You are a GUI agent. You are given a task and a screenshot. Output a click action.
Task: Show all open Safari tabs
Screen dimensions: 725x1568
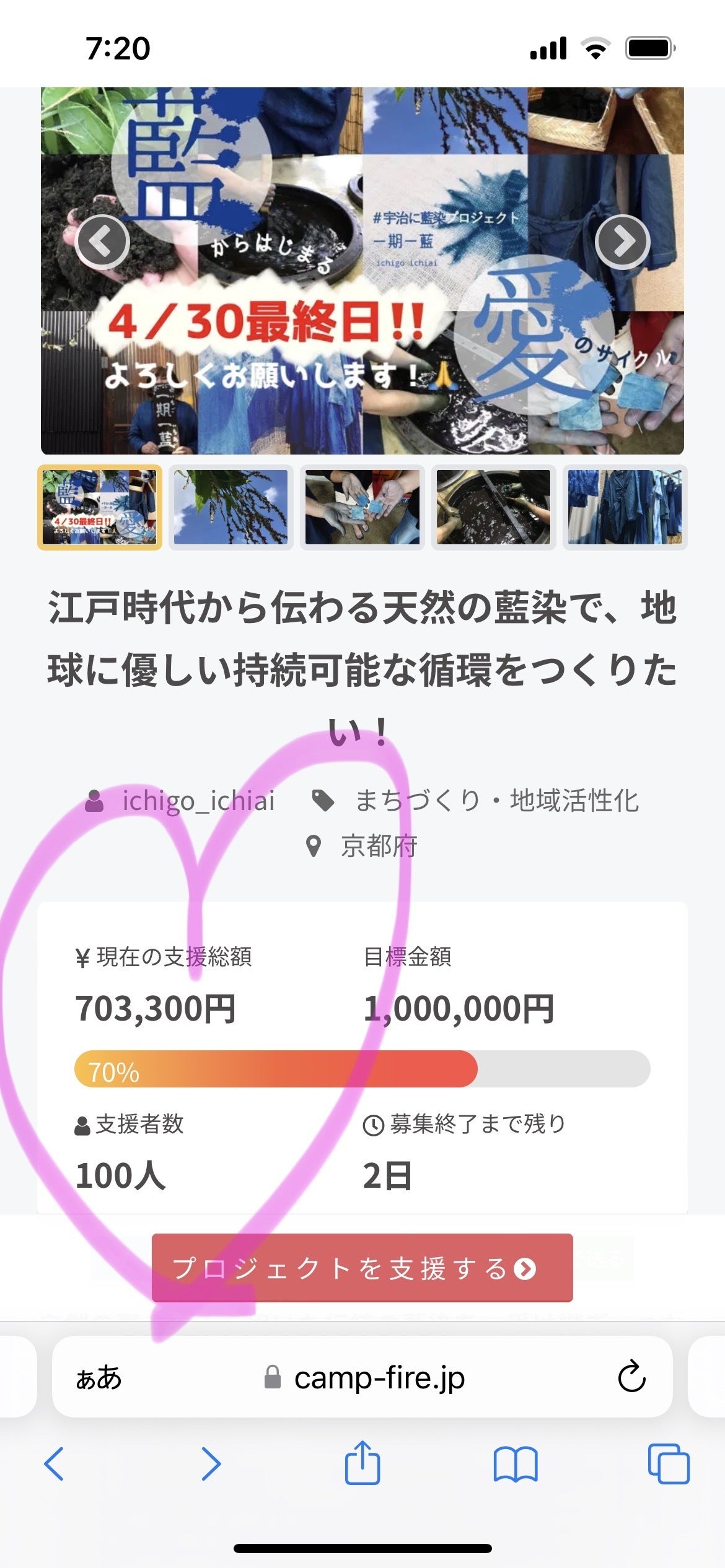[668, 1464]
